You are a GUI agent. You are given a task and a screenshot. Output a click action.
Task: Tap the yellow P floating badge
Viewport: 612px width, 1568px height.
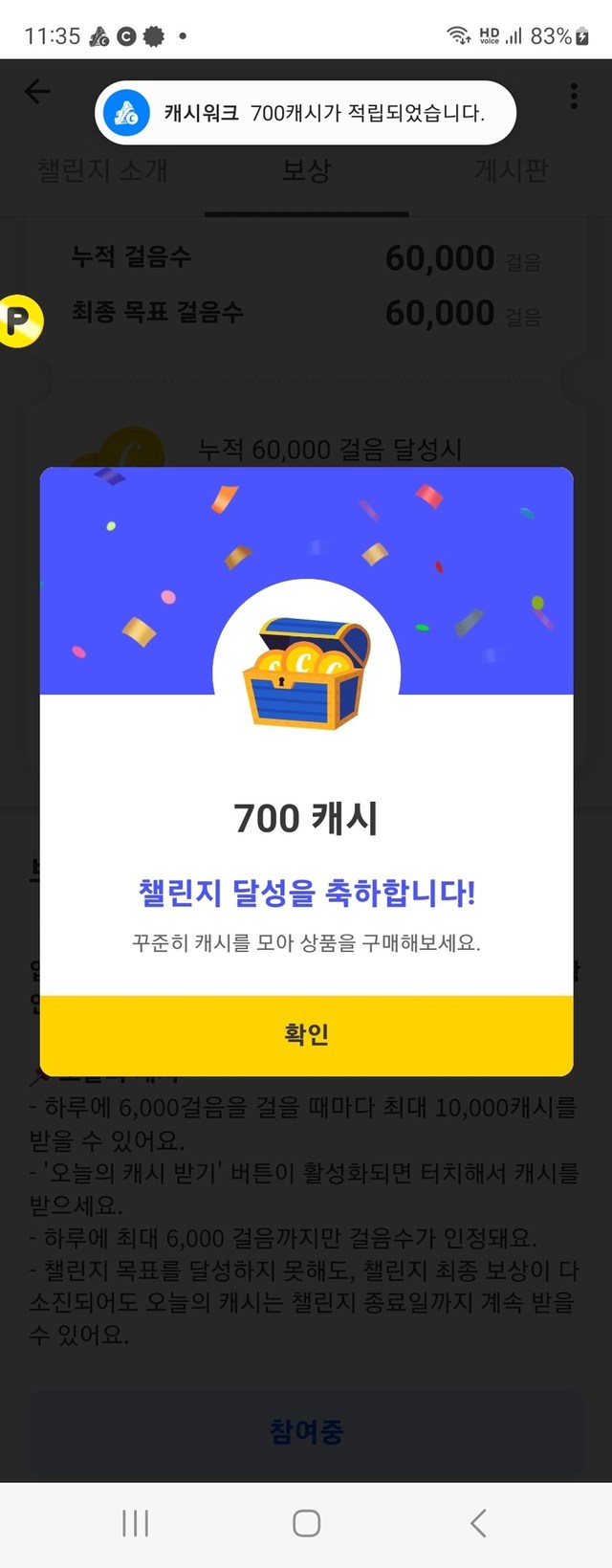coord(19,320)
